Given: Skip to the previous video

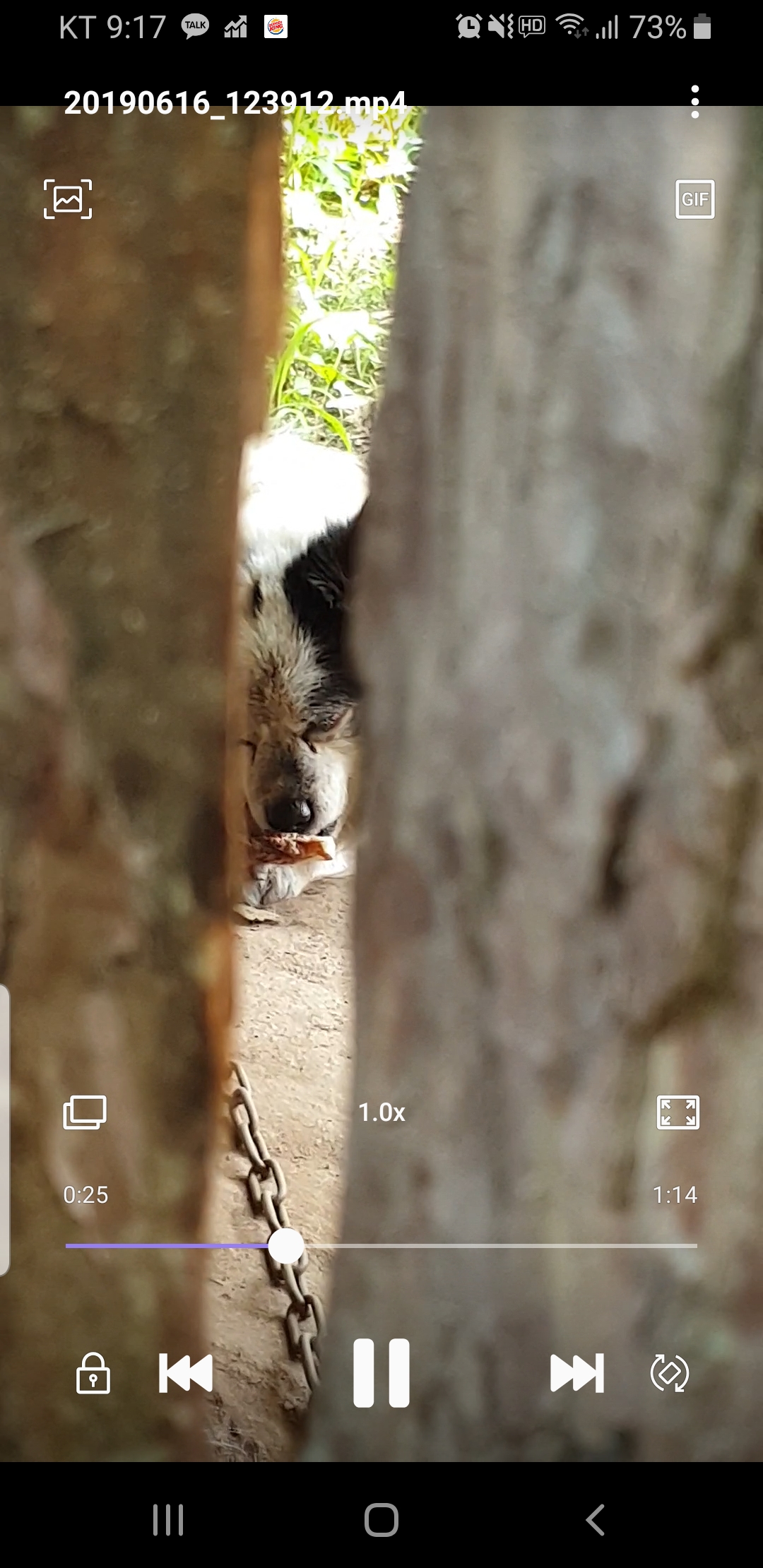Looking at the screenshot, I should click(186, 1373).
